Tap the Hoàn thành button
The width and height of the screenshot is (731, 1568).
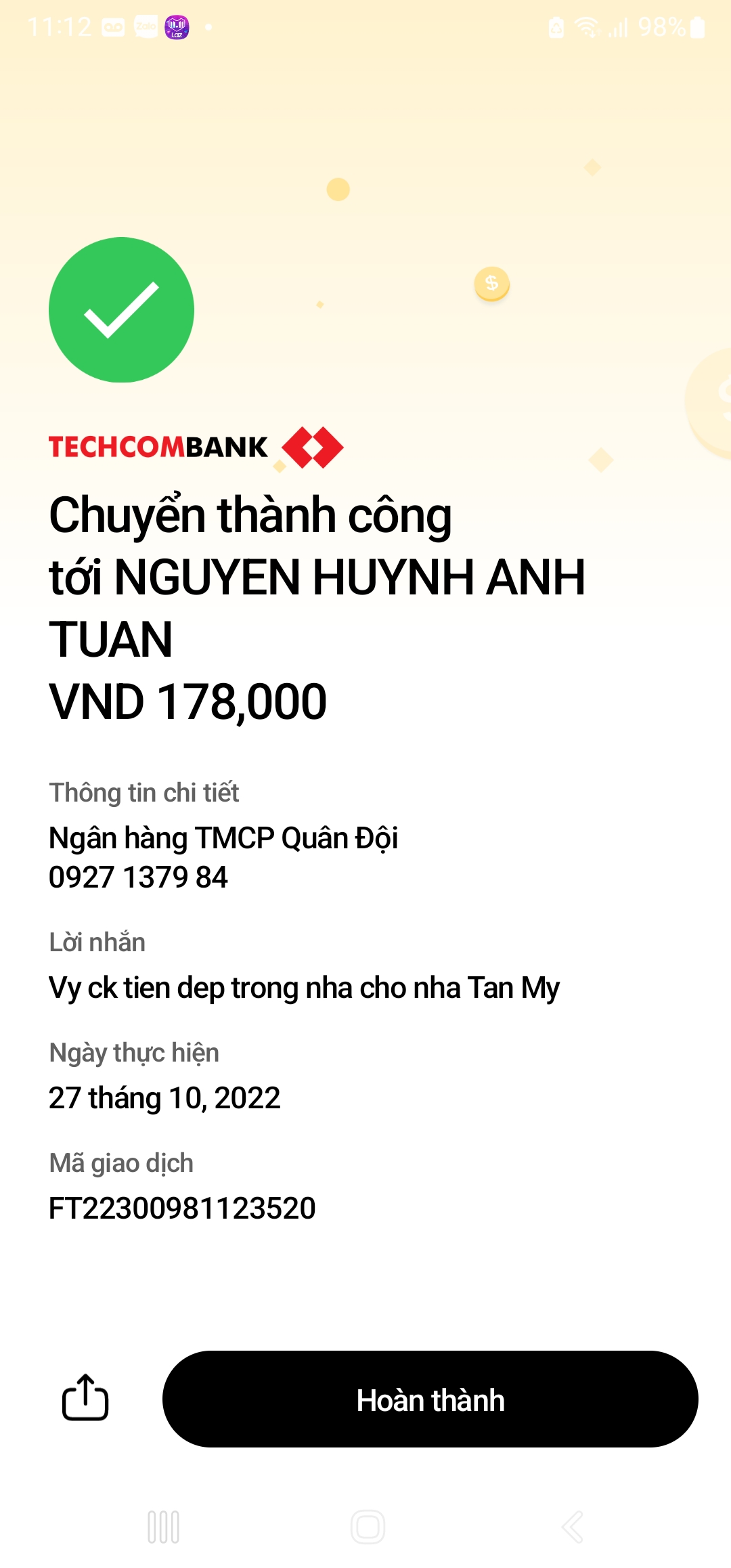tap(430, 1399)
